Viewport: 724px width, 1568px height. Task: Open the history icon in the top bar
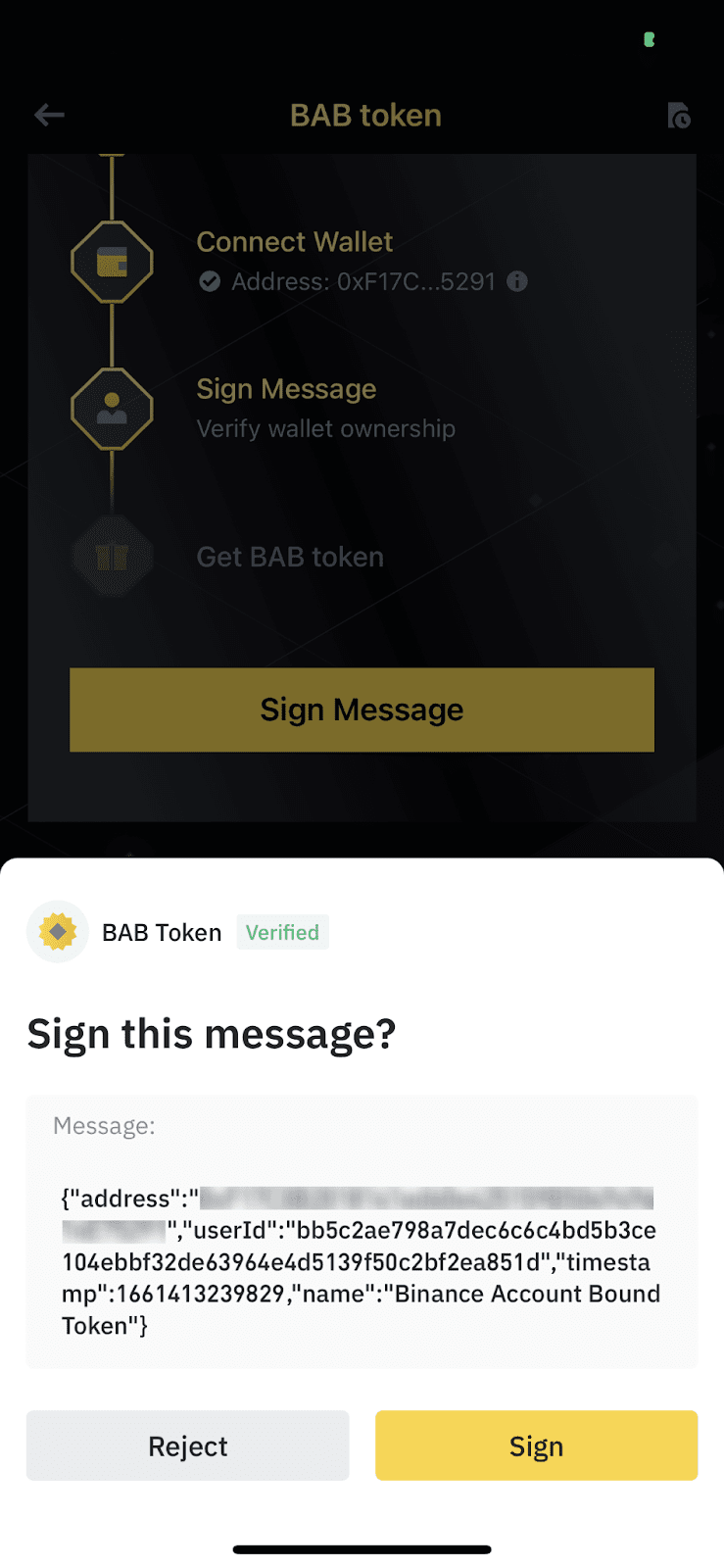(x=678, y=116)
